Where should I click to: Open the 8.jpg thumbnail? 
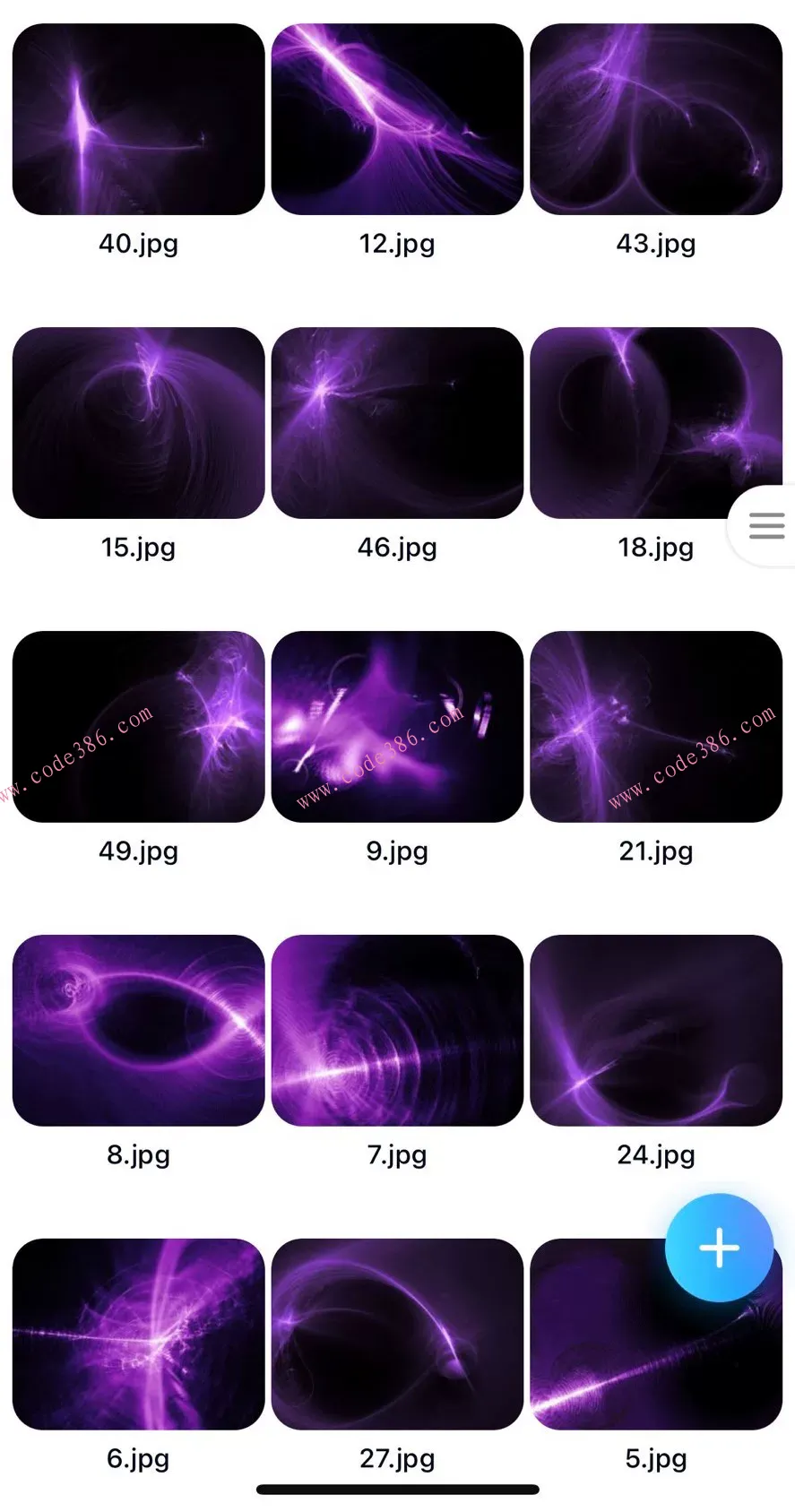[x=138, y=1031]
